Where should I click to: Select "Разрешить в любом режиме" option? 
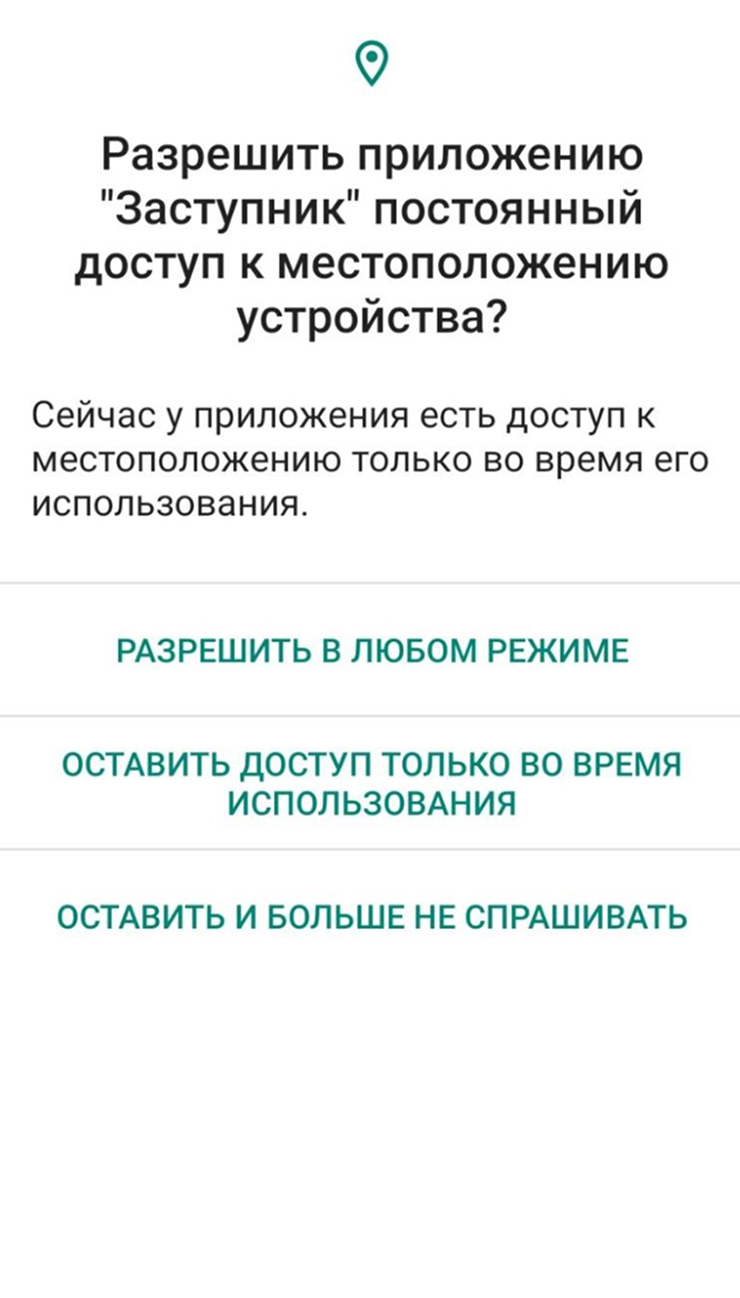point(372,651)
